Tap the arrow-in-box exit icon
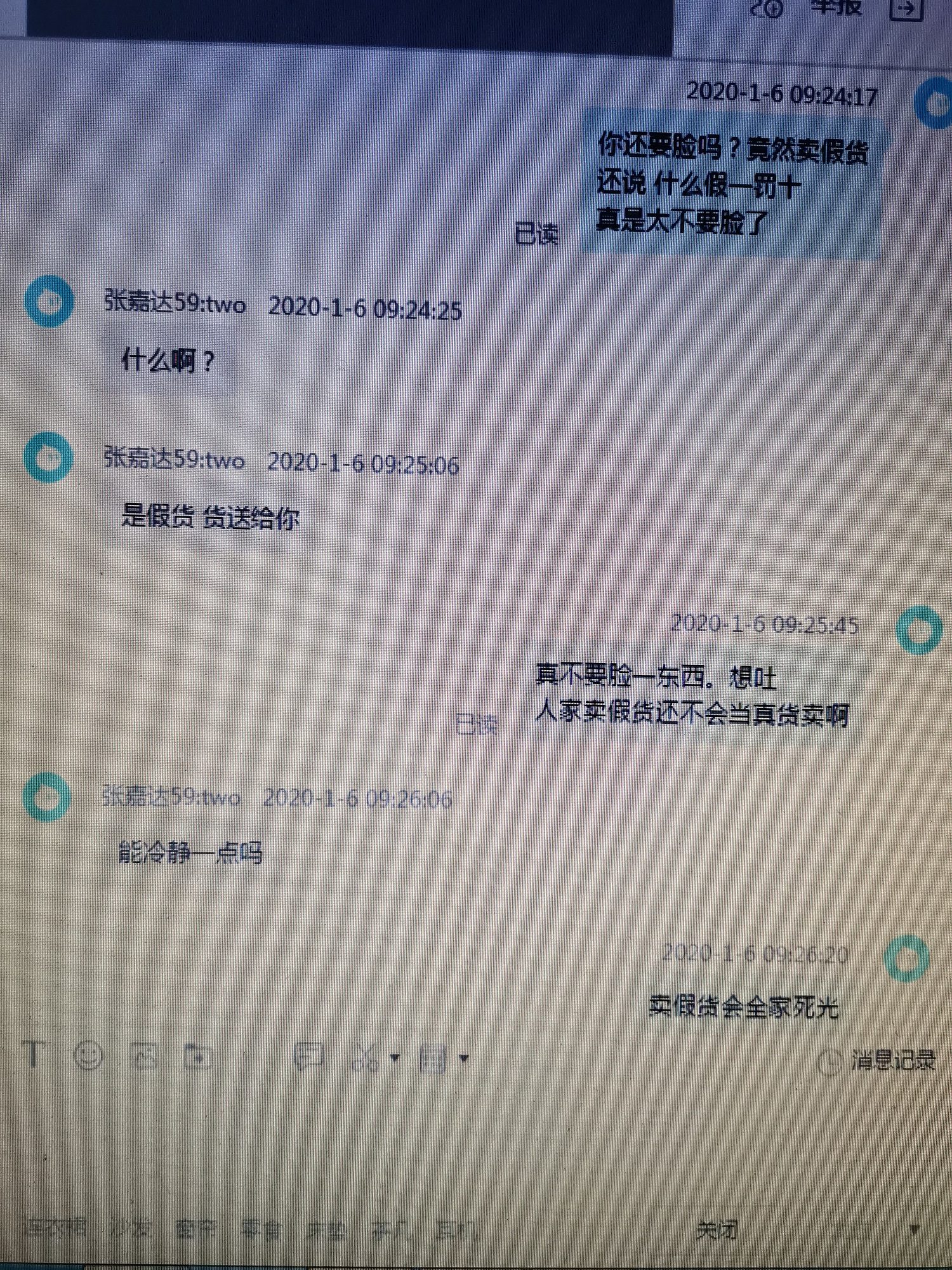952x1270 pixels. click(x=906, y=9)
